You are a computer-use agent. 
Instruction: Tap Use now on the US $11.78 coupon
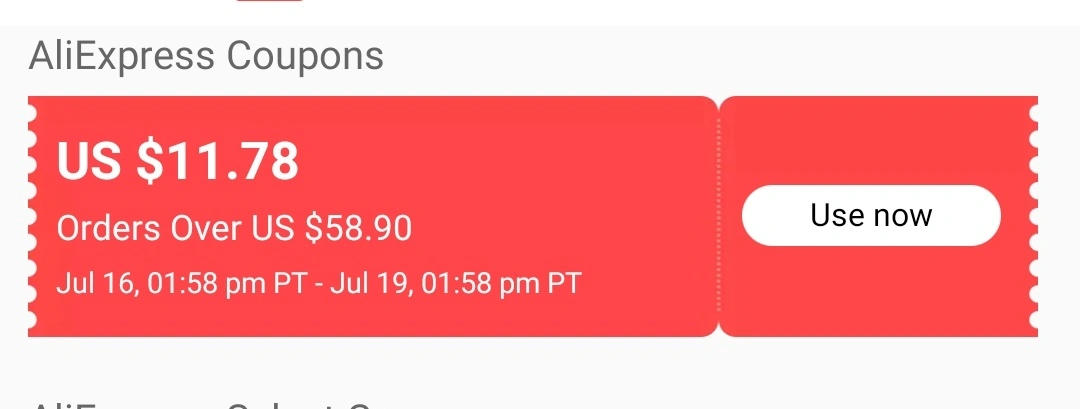871,216
